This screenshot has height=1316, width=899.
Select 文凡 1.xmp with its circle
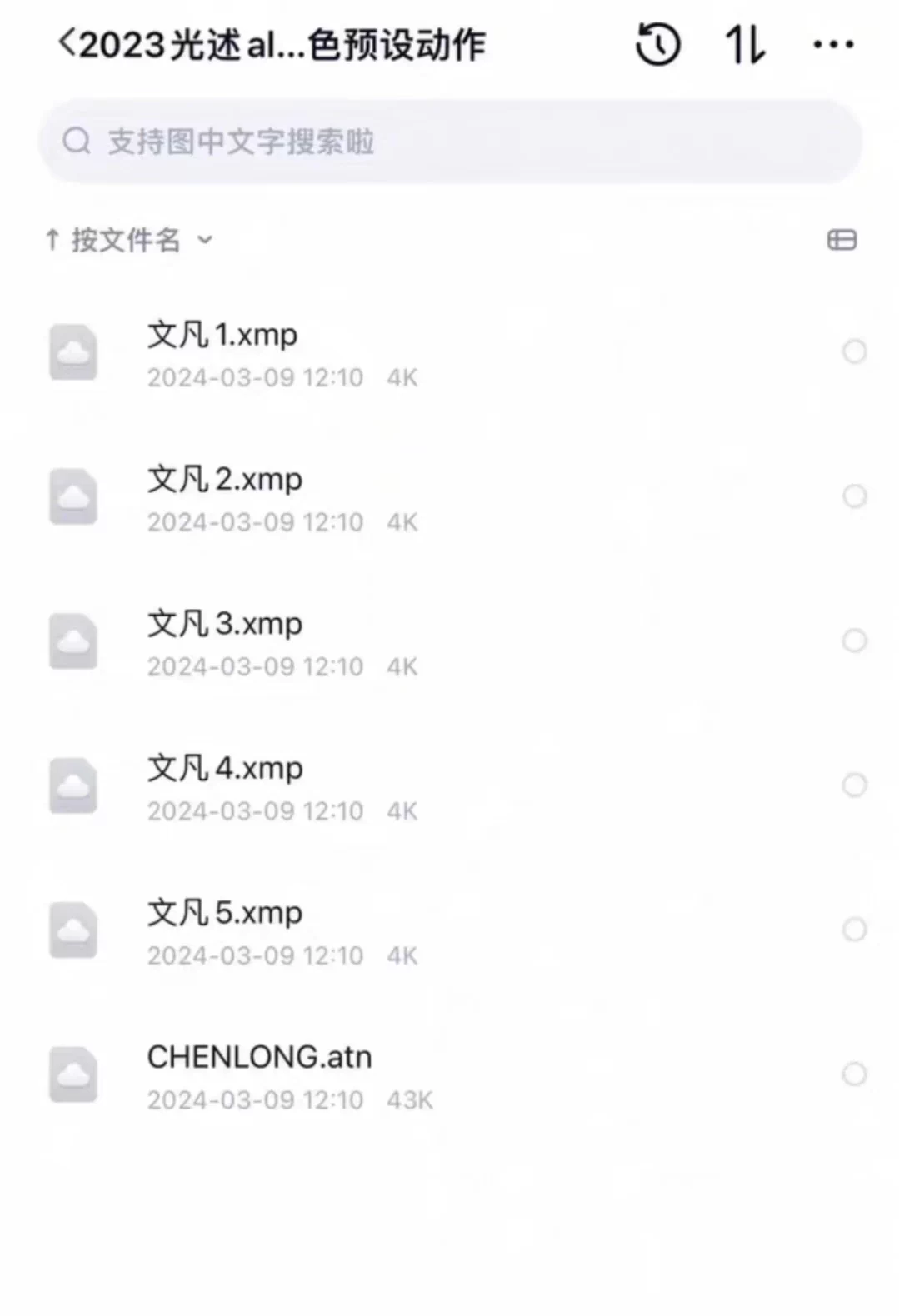[854, 351]
